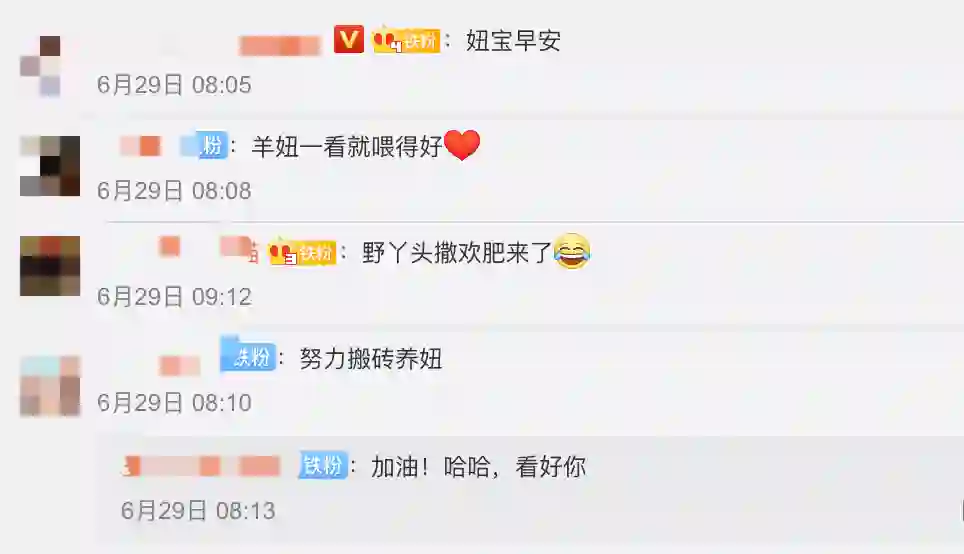The height and width of the screenshot is (554, 964).
Task: Open the reply "加油！哈哈，看好你"
Action: point(478,466)
